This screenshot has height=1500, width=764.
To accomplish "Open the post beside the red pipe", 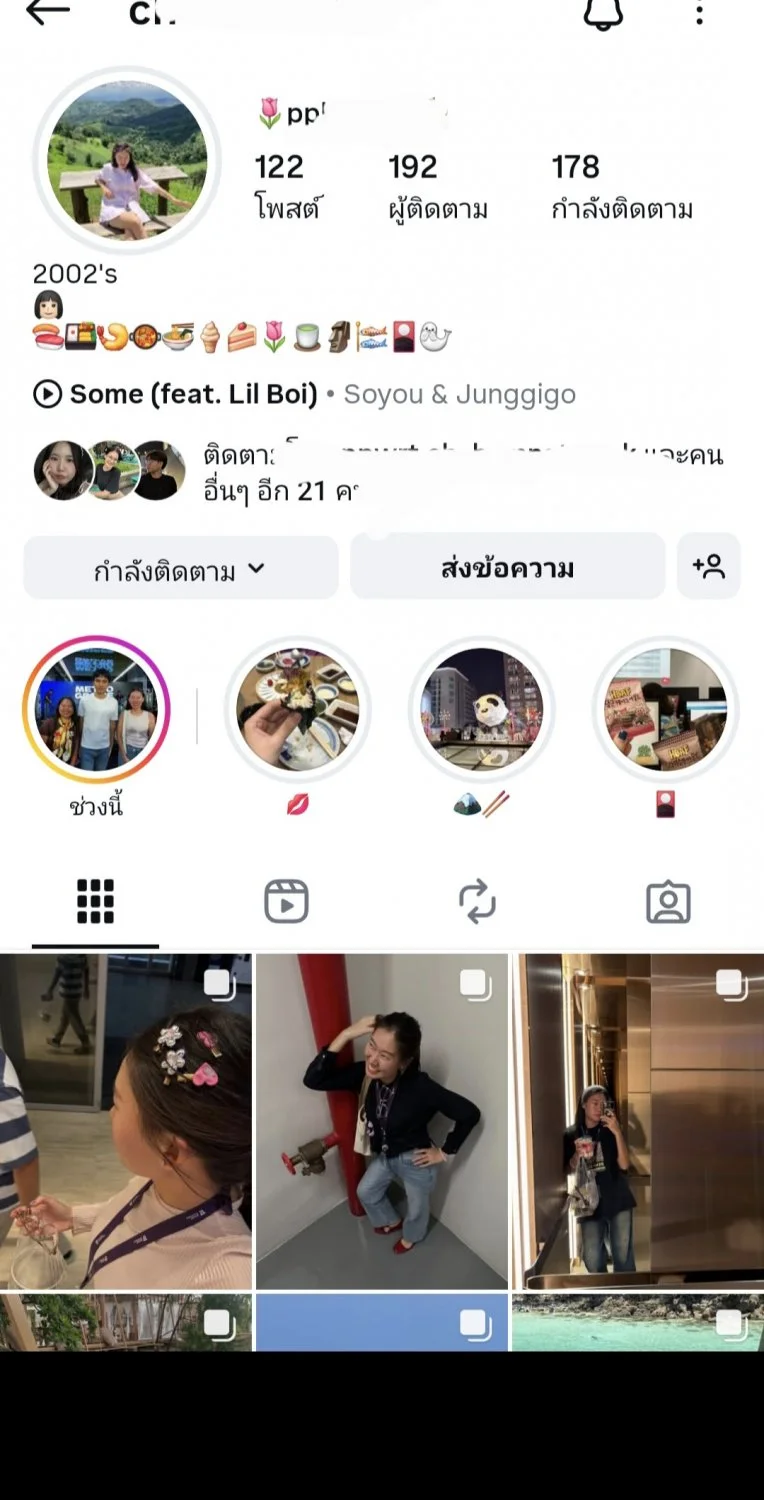I will pyautogui.click(x=382, y=1121).
